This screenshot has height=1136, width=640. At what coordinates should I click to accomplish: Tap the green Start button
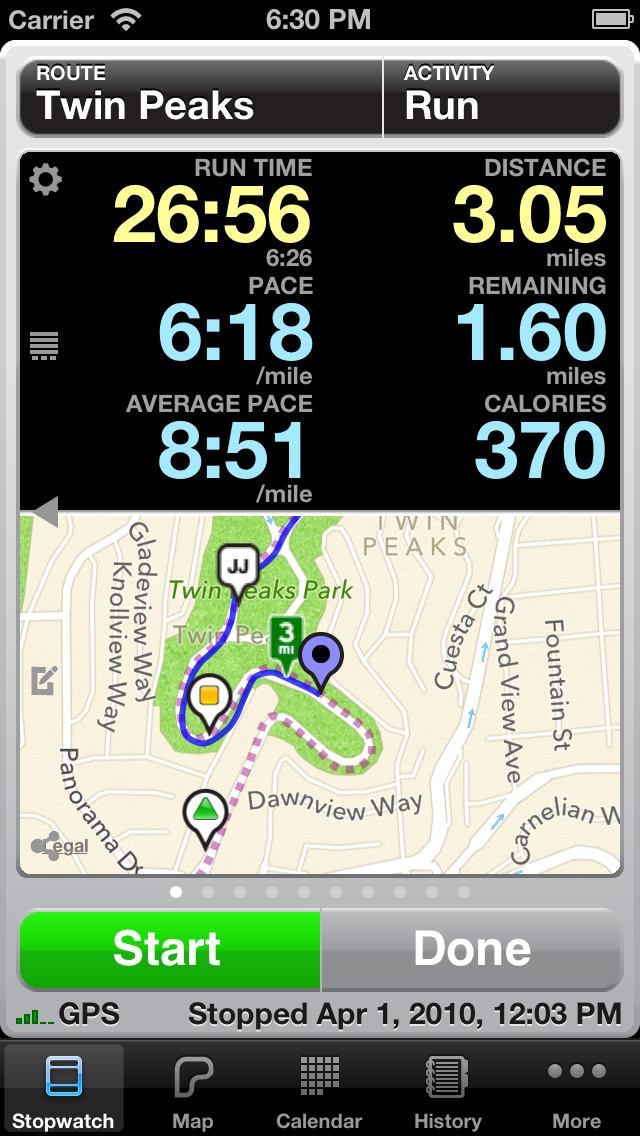point(169,949)
